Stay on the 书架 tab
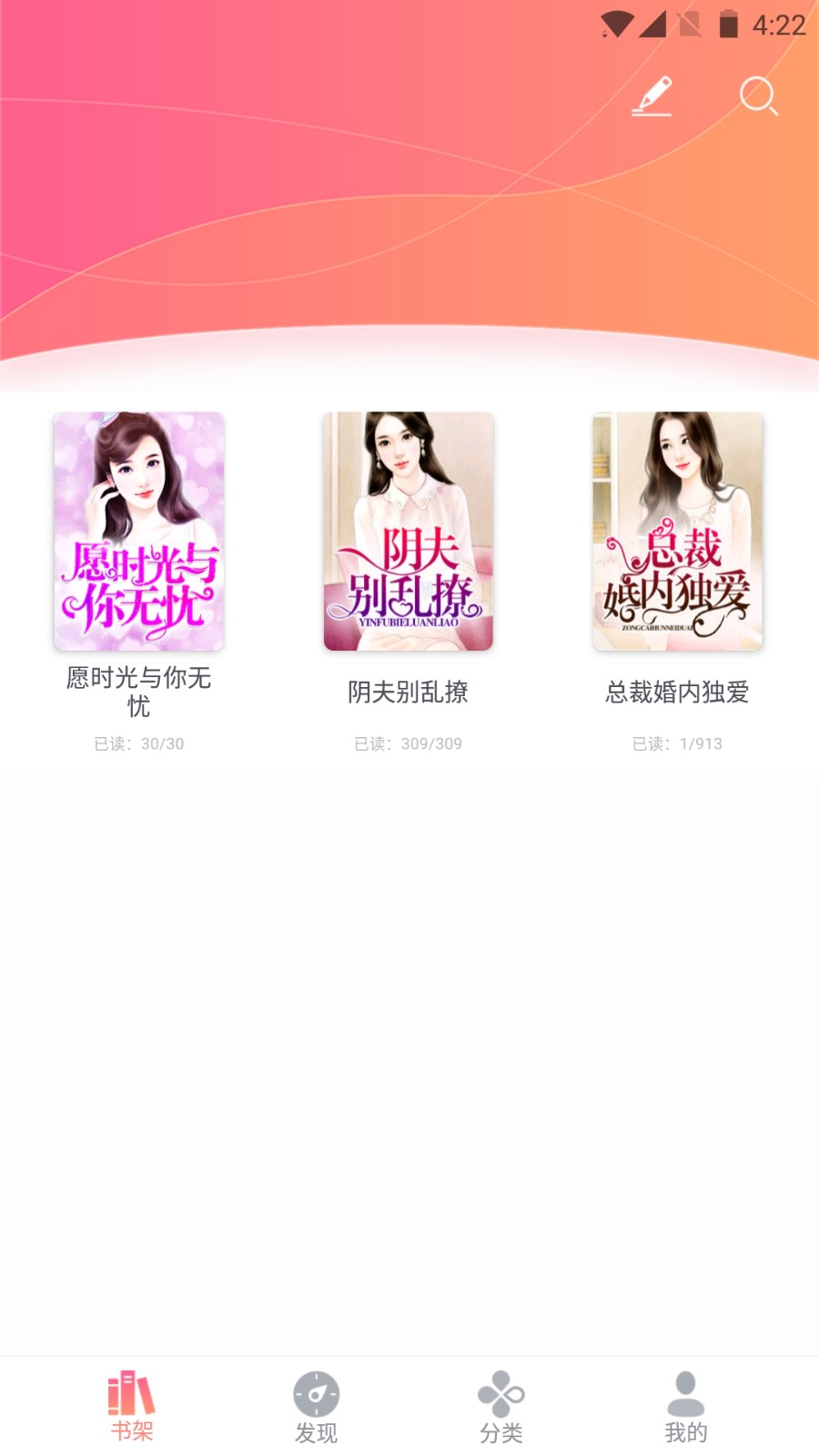The width and height of the screenshot is (819, 1456). [x=132, y=1406]
